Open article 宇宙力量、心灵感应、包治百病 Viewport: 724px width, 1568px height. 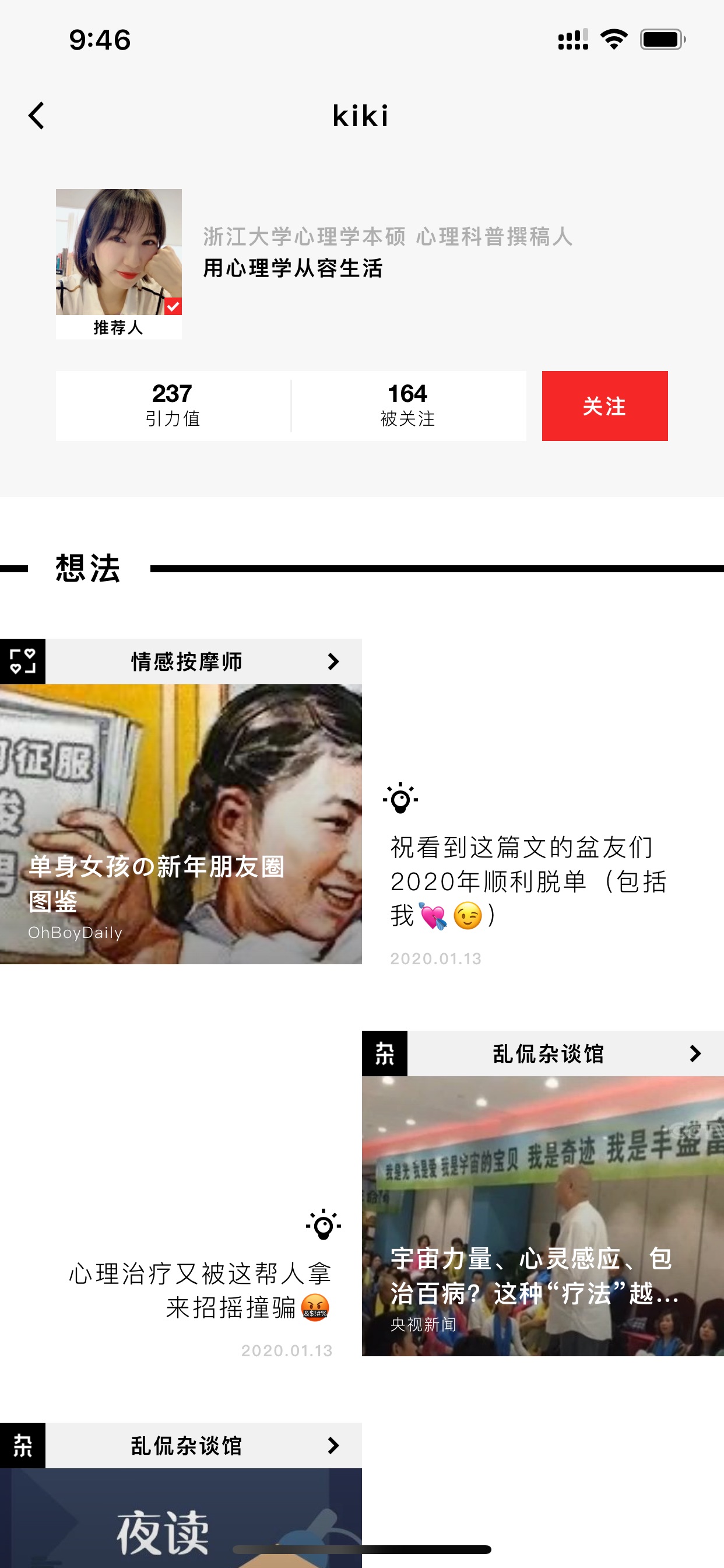[543, 1216]
